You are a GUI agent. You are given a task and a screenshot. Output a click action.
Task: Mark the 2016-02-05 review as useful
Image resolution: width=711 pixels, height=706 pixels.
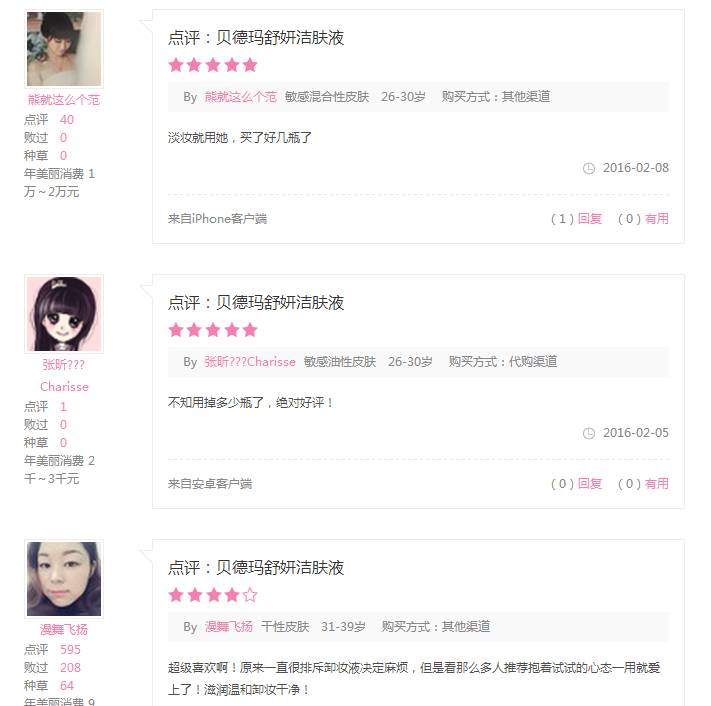[x=656, y=483]
